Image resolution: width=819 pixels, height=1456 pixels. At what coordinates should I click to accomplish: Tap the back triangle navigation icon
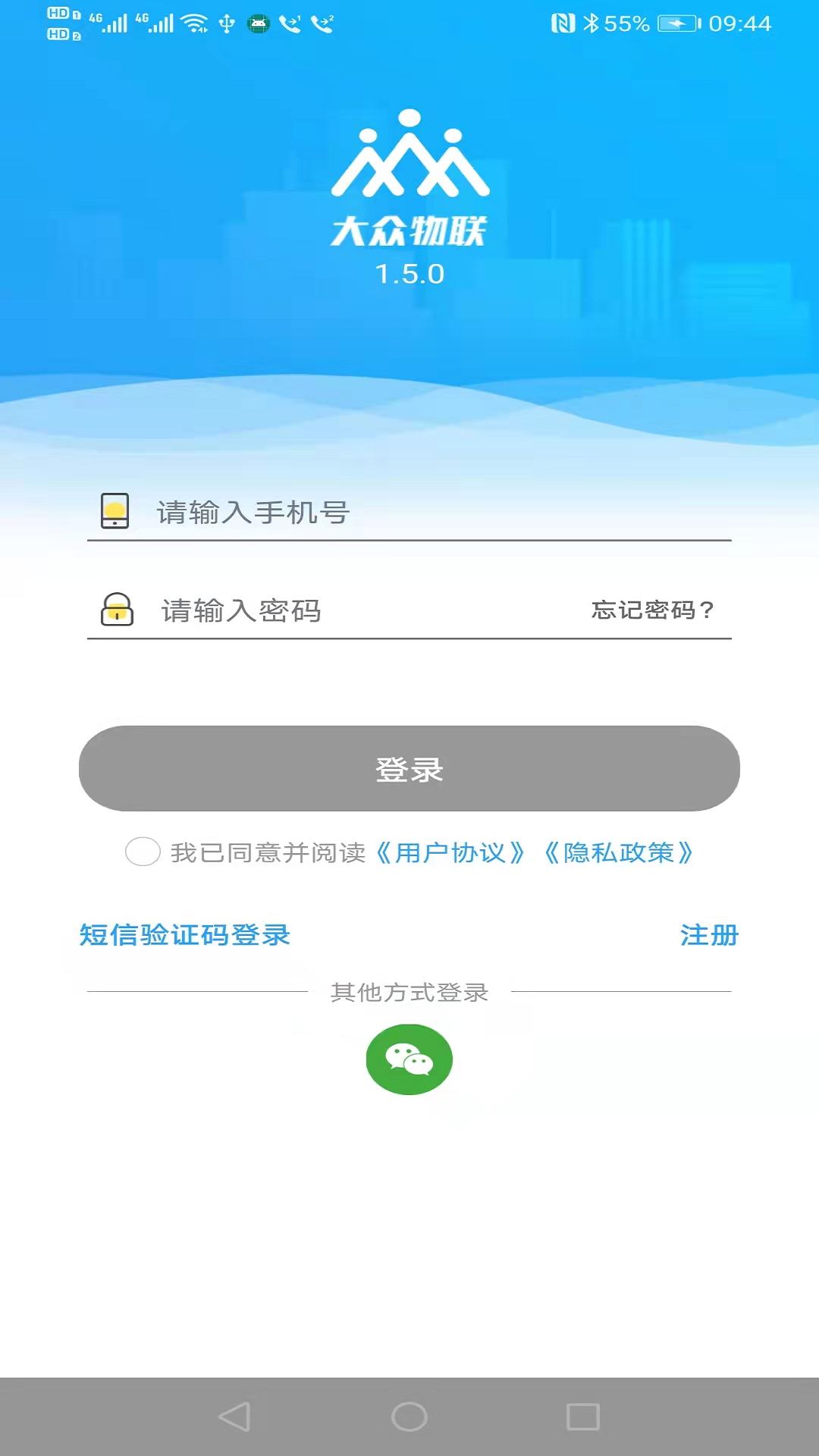tap(236, 1417)
